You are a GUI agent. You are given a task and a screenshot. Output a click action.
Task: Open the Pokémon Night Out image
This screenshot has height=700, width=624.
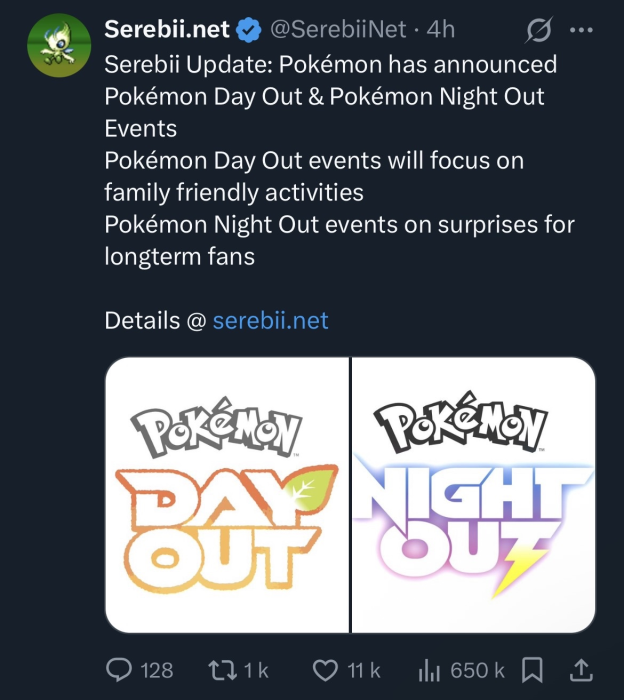tap(474, 495)
